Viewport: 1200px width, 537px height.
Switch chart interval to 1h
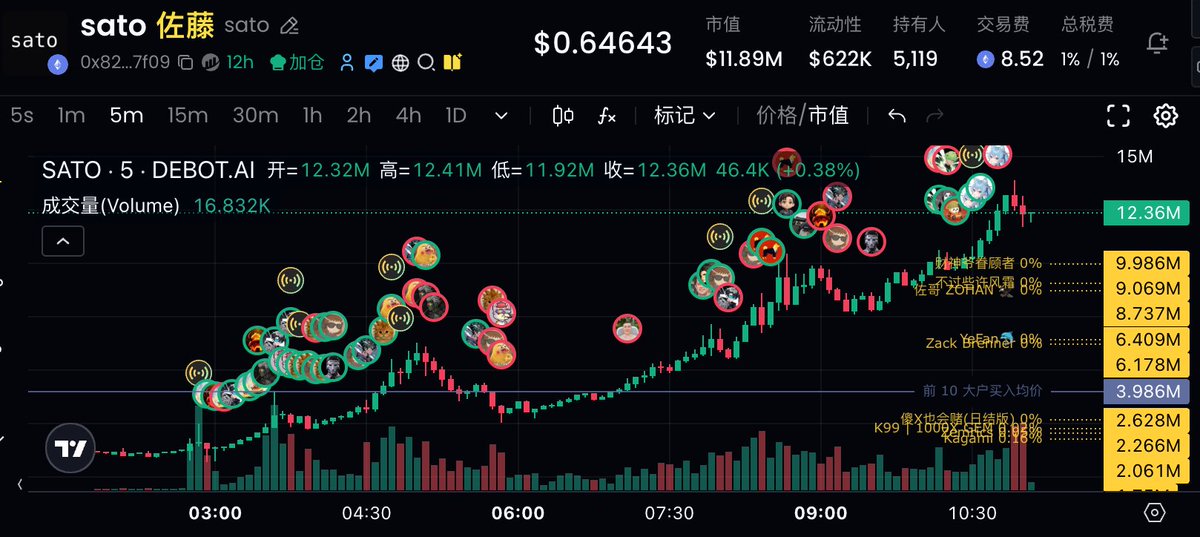(312, 115)
